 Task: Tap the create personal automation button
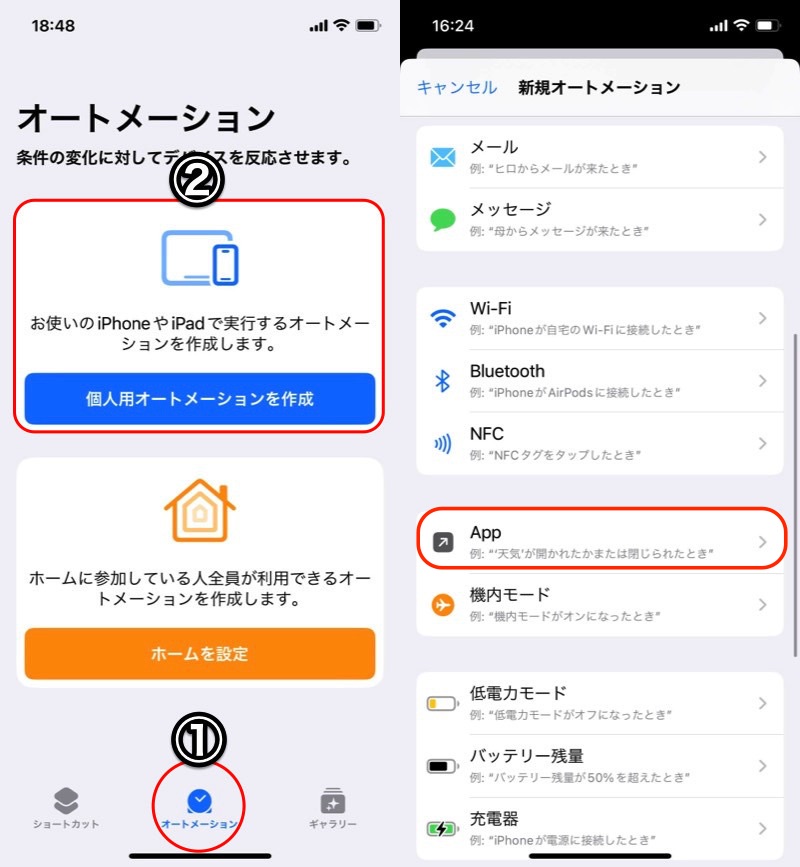coord(200,399)
